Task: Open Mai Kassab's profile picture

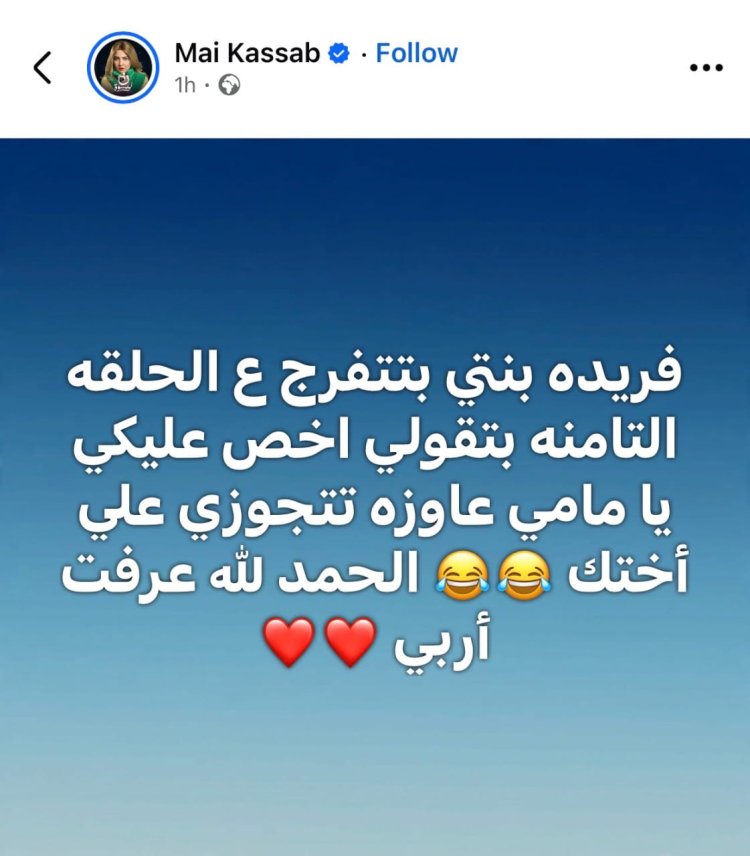Action: [x=124, y=67]
